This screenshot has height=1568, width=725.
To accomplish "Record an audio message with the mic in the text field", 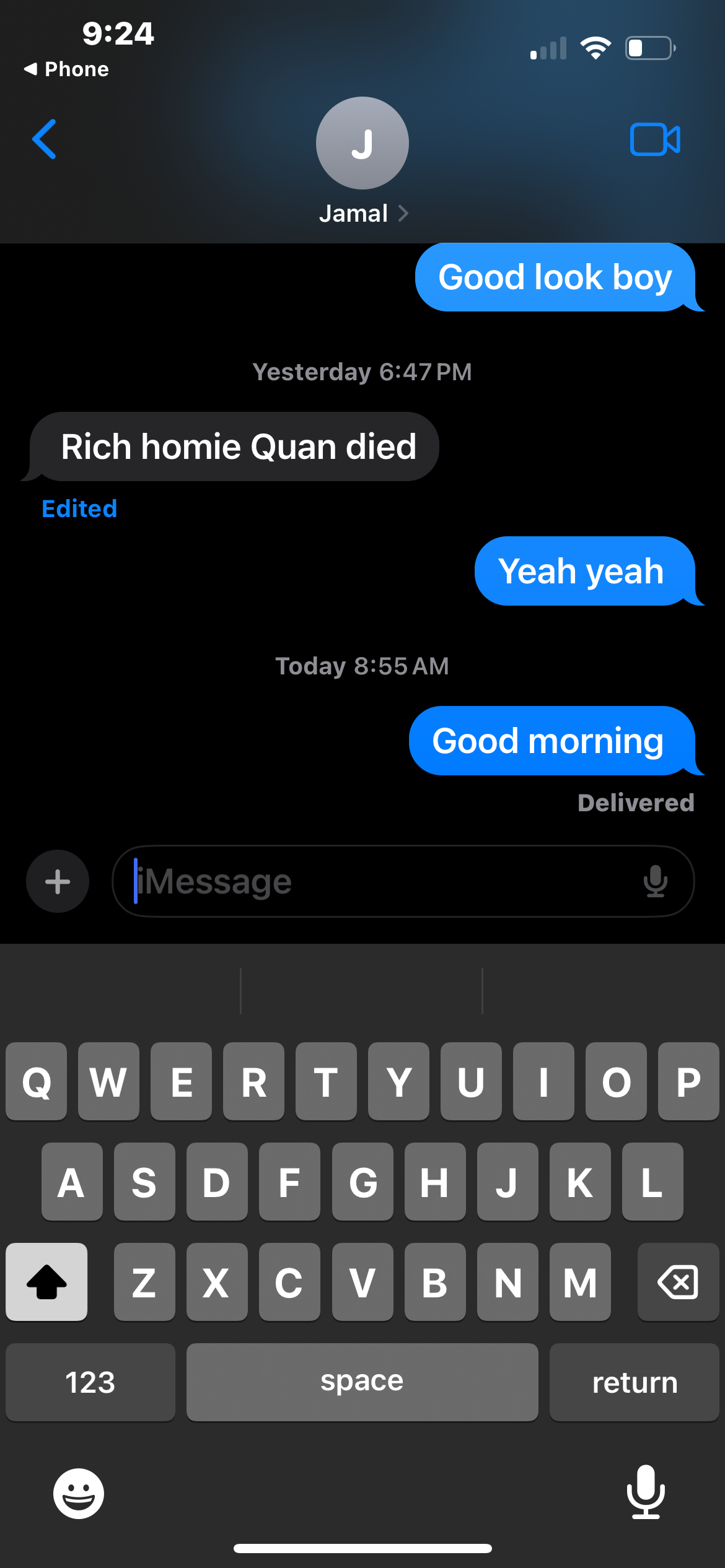I will tap(655, 881).
